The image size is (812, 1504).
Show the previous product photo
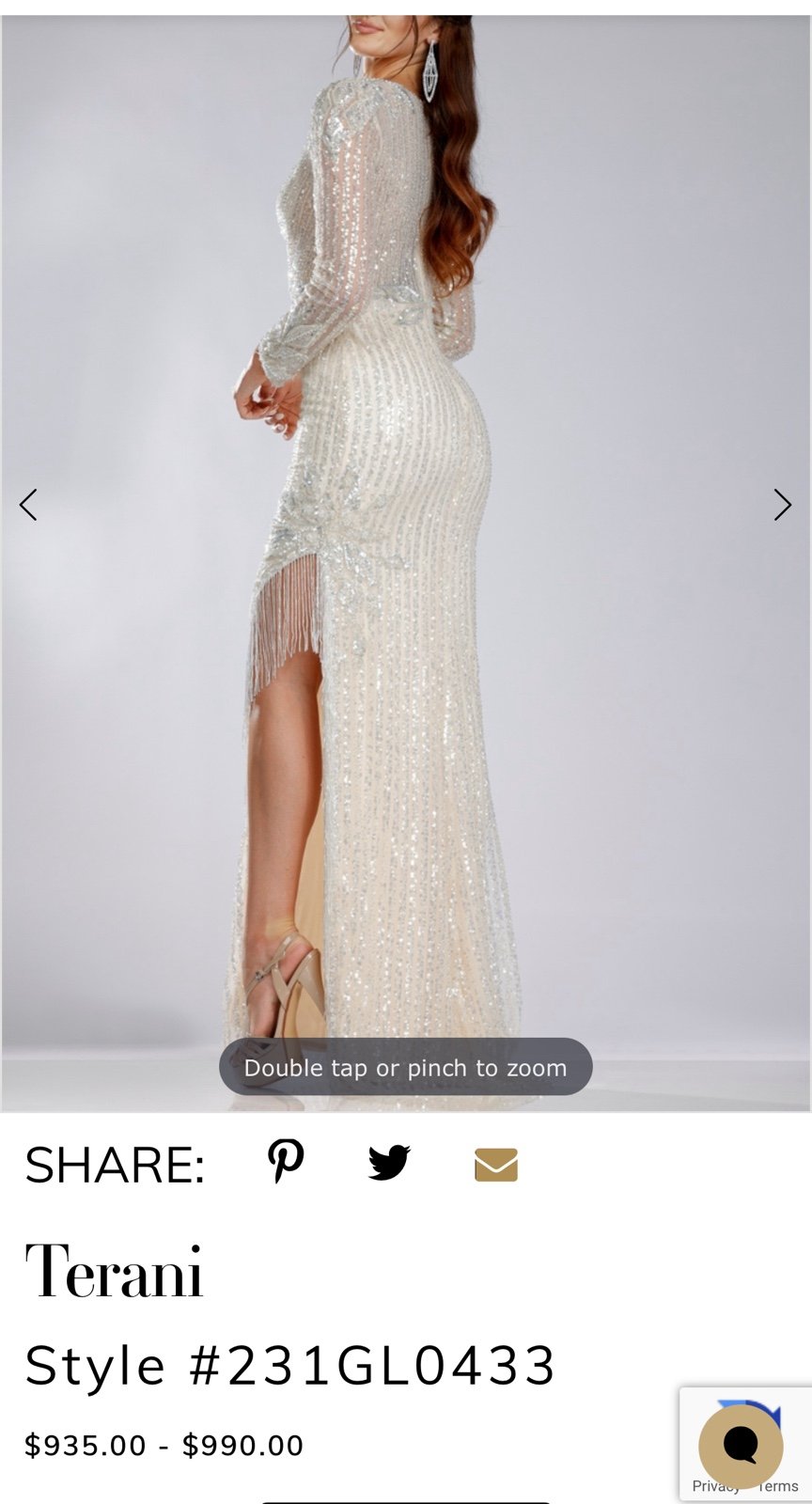pyautogui.click(x=28, y=505)
